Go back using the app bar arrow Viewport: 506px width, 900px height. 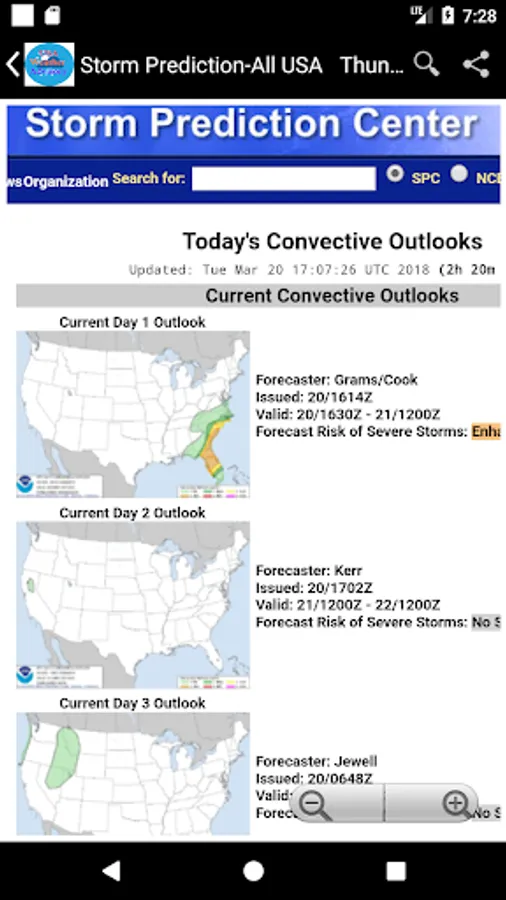[x=13, y=65]
